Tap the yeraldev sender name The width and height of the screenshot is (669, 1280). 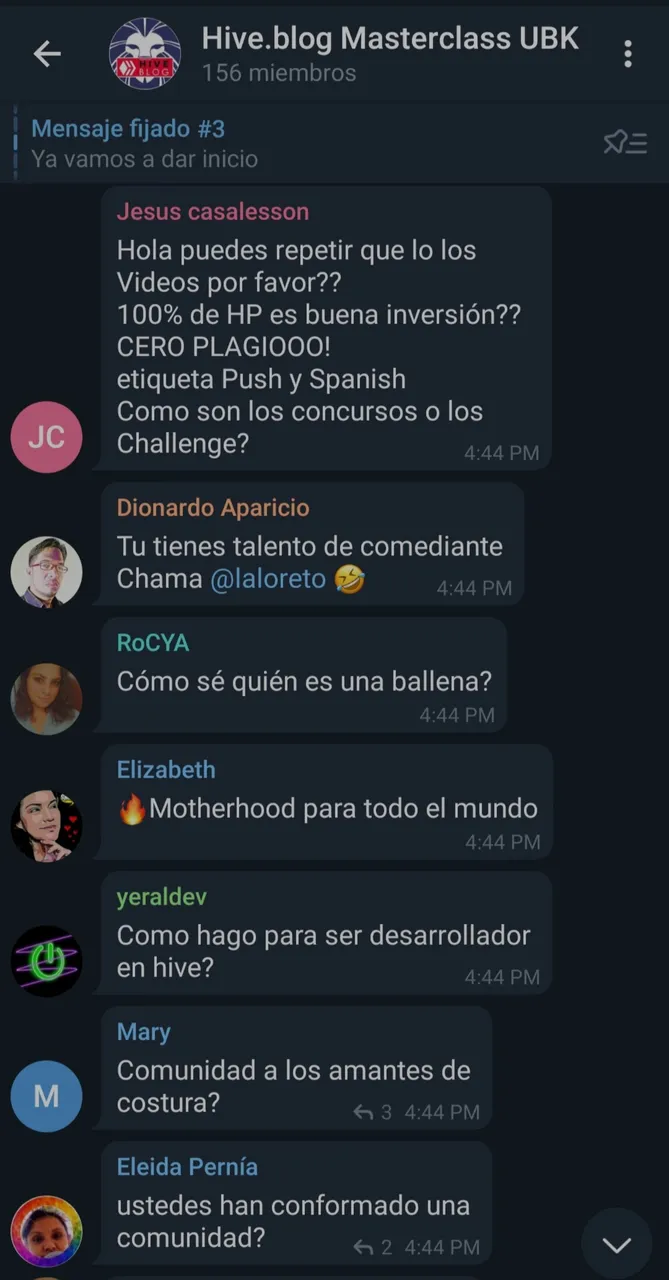pyautogui.click(x=161, y=897)
